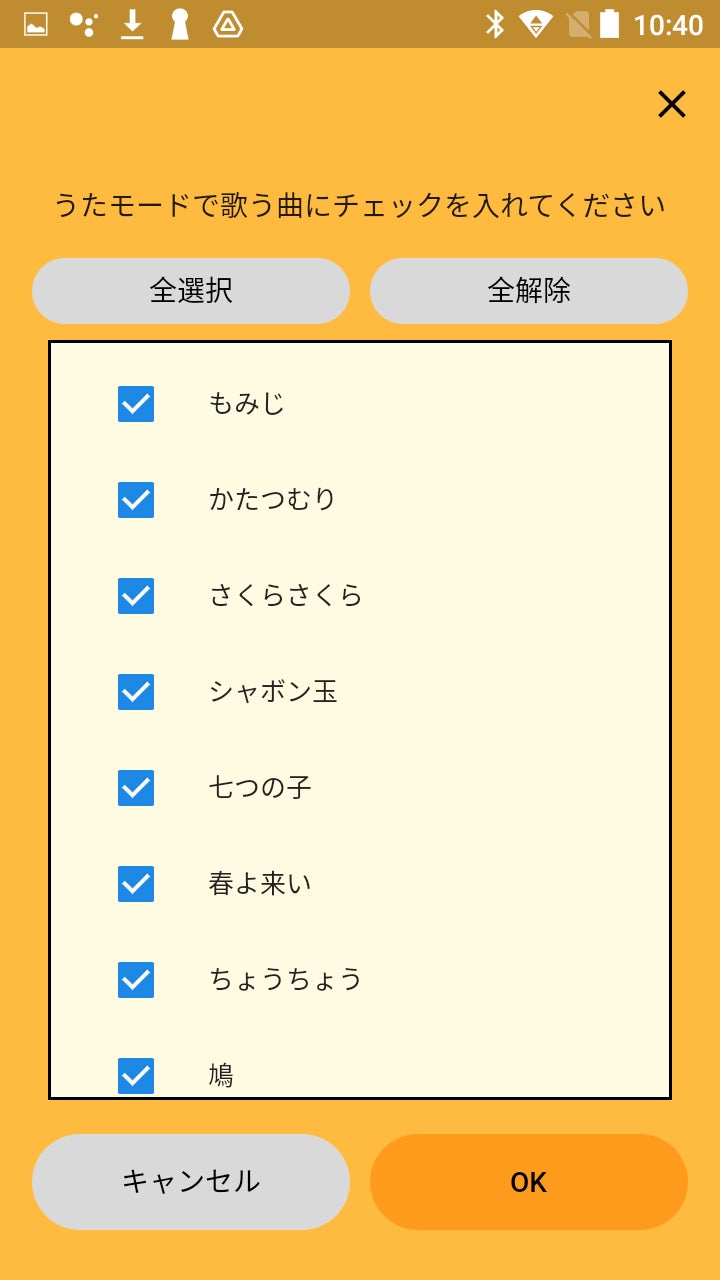Uncheck the もみじ song checkbox
The width and height of the screenshot is (720, 1280).
136,404
